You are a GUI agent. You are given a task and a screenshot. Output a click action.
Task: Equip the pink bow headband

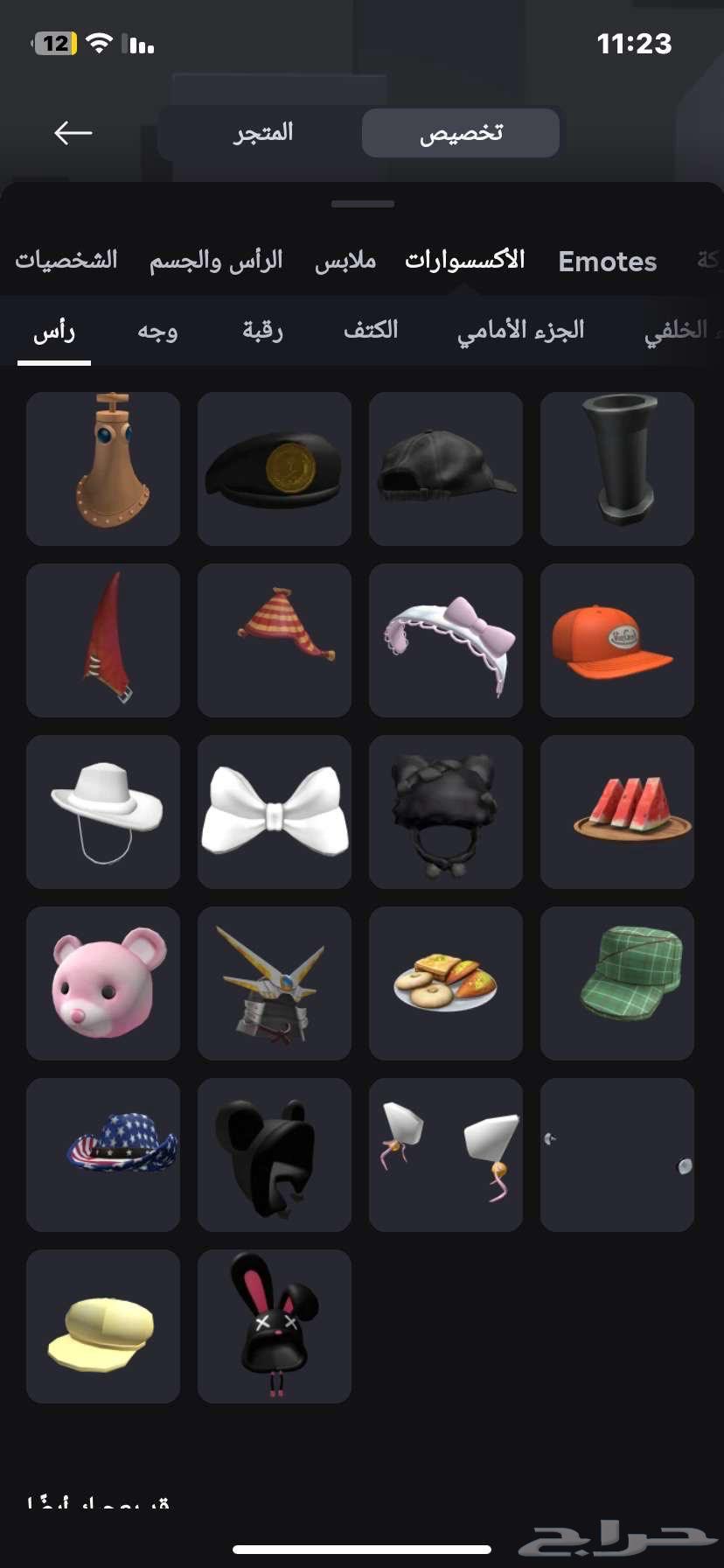tap(446, 640)
